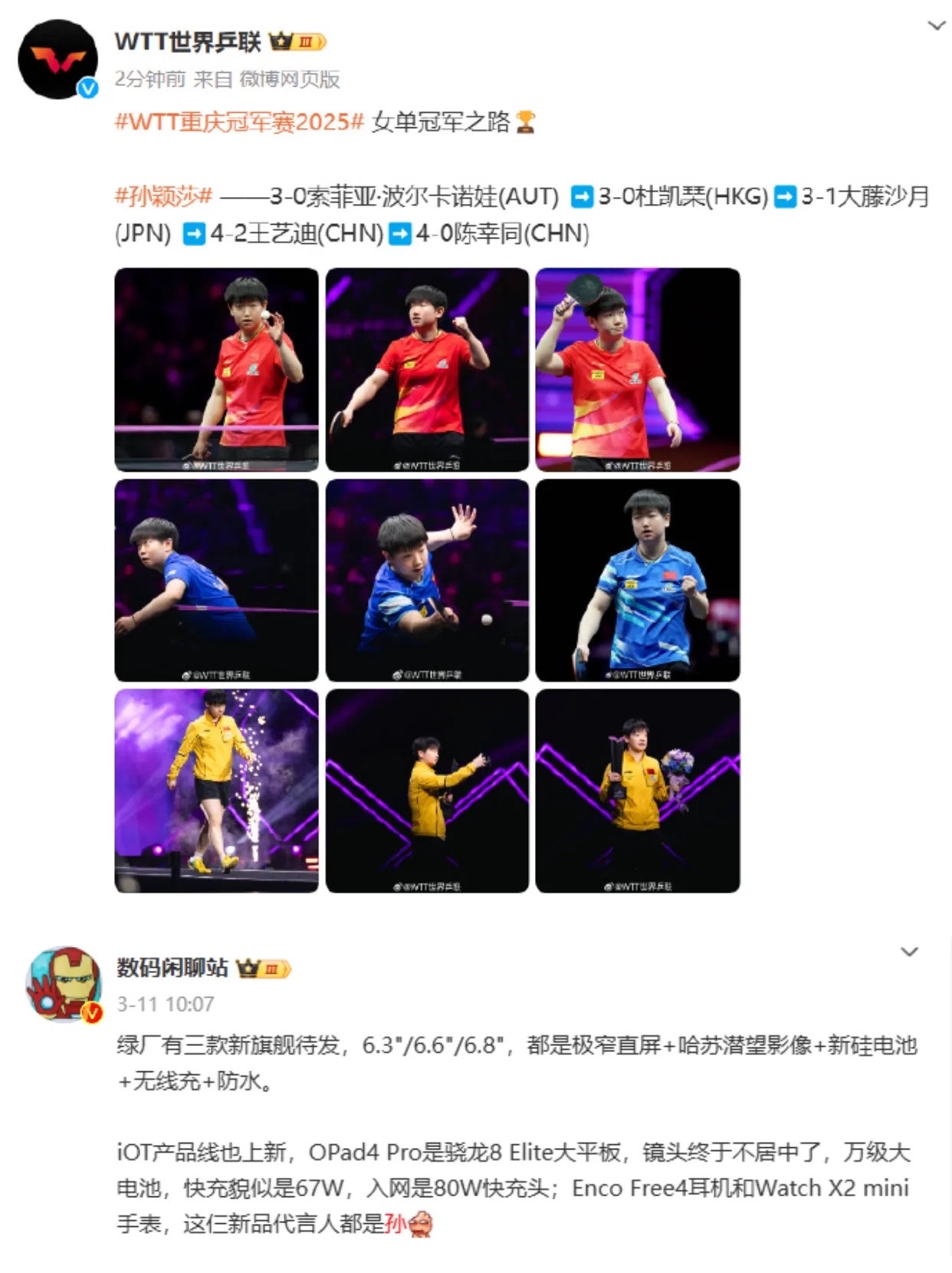Tap the 数码闲聊站 username

tap(172, 968)
